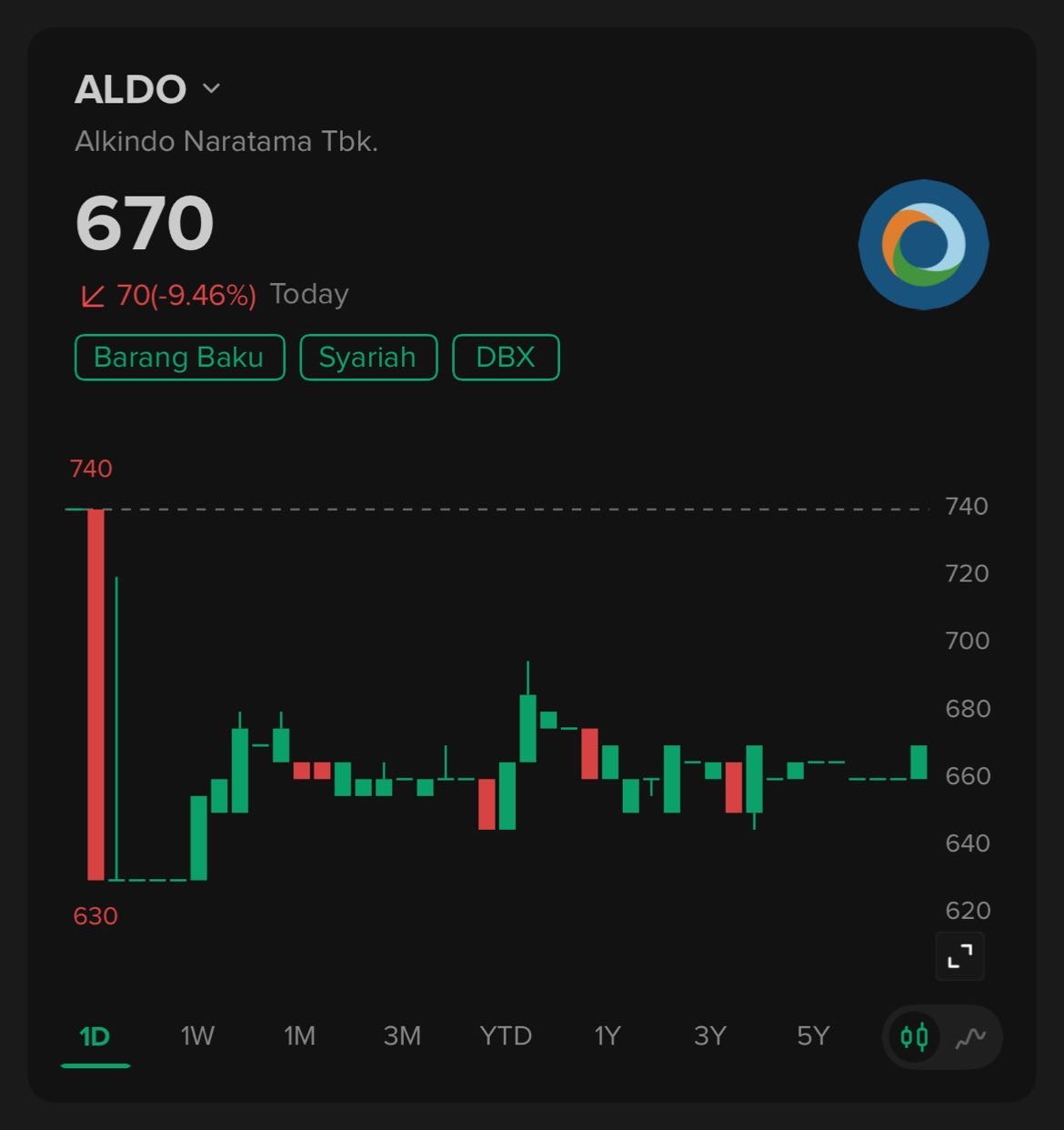Switch to line chart mode
Image resolution: width=1064 pixels, height=1130 pixels.
coord(971,1036)
